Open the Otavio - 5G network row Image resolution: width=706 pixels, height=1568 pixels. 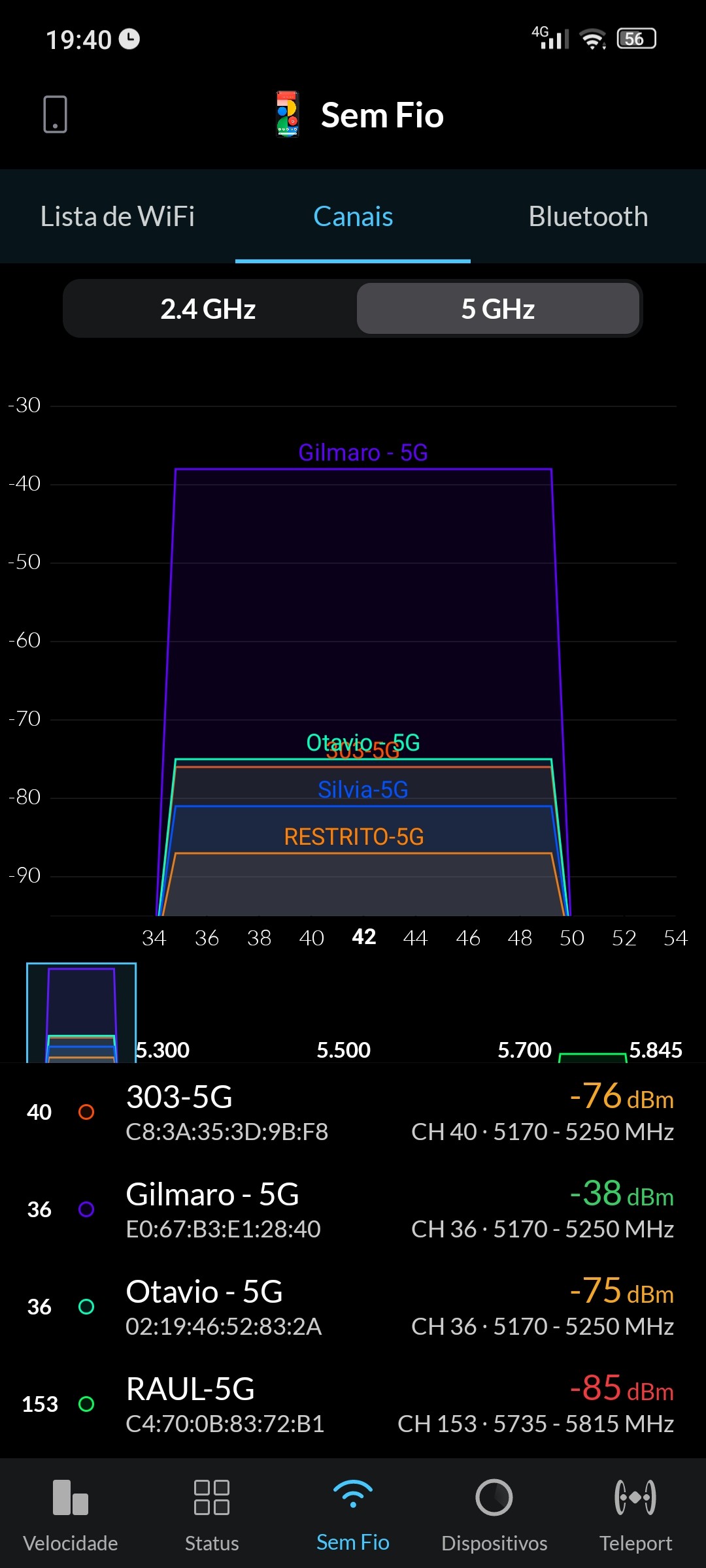[x=353, y=1307]
